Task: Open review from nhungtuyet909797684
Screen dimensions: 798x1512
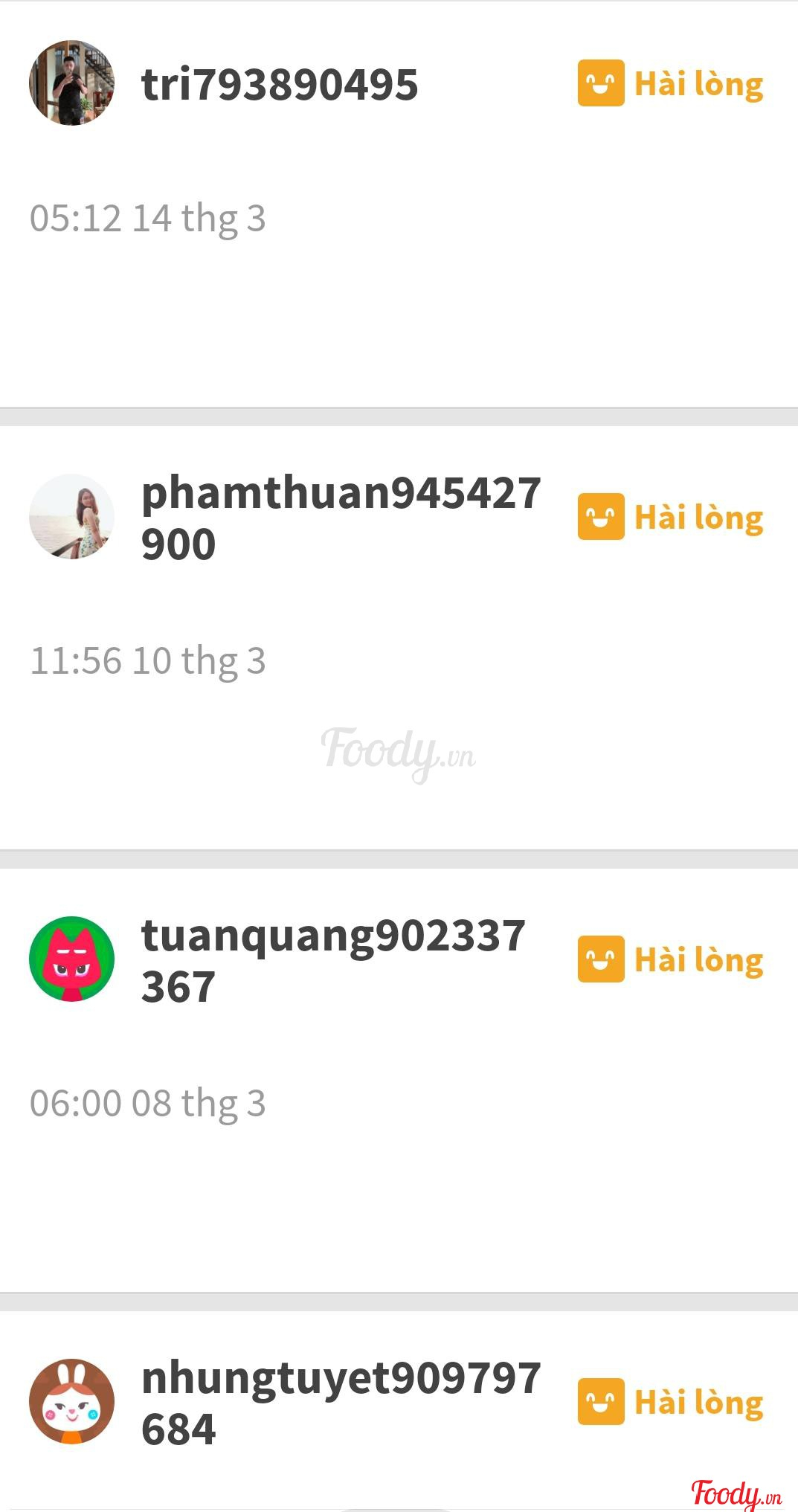Action: pyautogui.click(x=341, y=1403)
